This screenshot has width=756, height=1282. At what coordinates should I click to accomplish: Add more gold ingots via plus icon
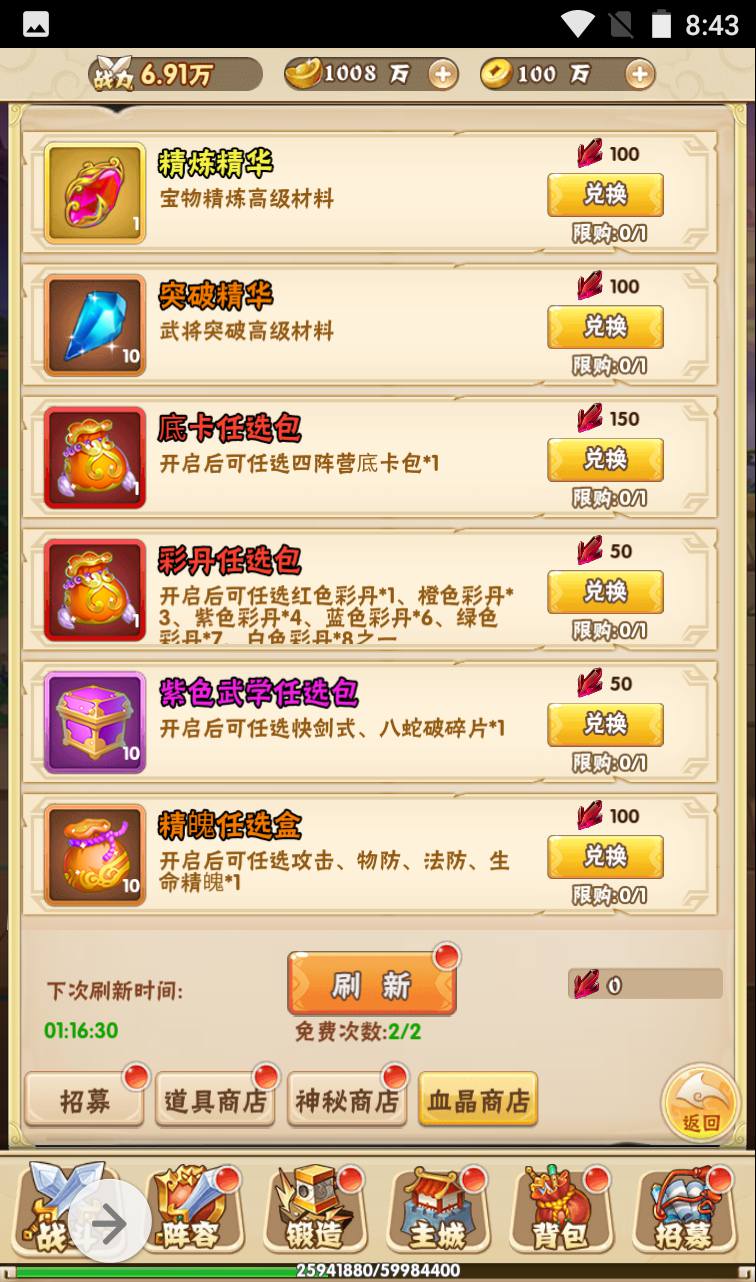pos(442,74)
